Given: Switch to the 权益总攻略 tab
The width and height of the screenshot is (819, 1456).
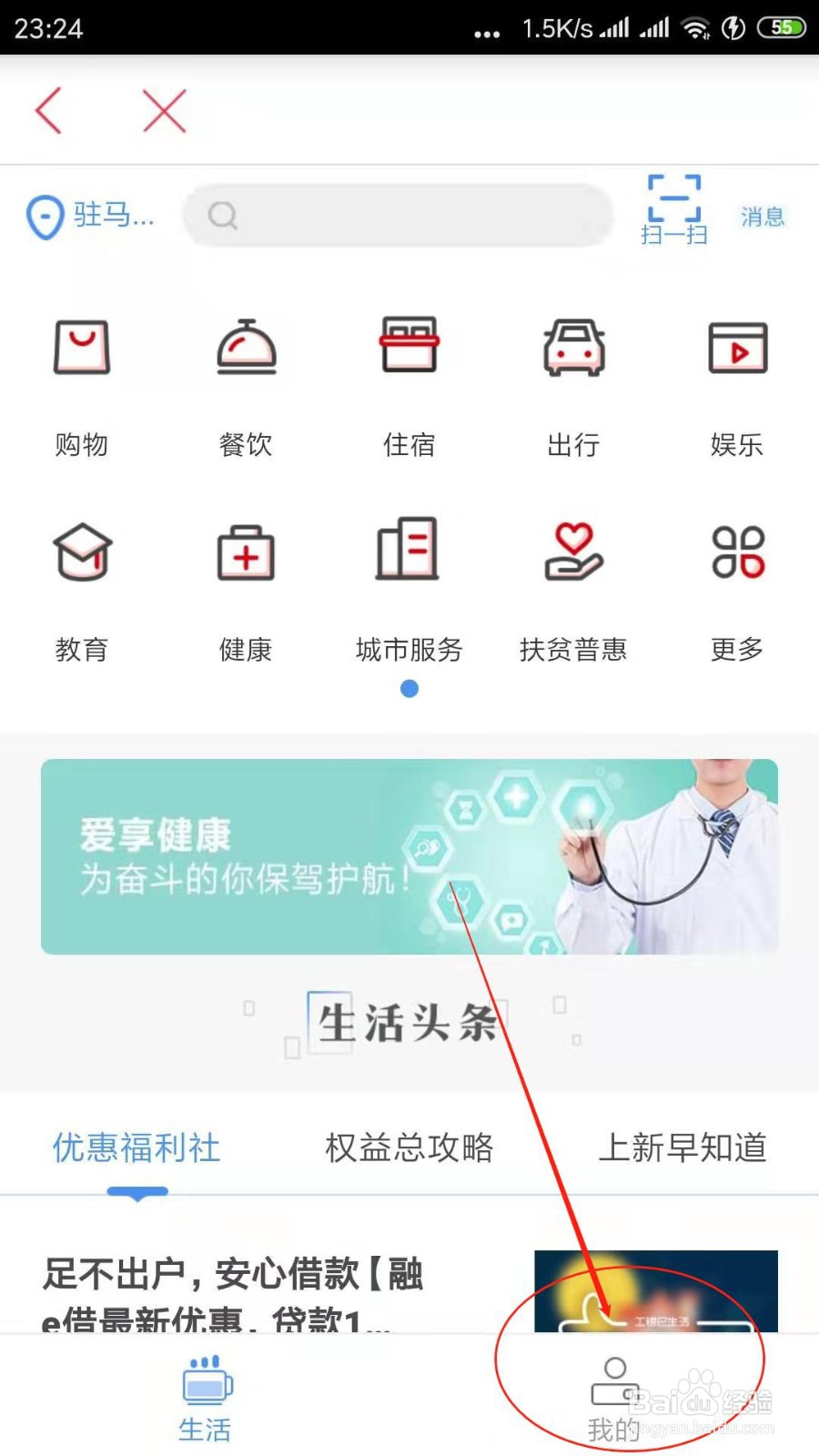Looking at the screenshot, I should [x=409, y=1148].
